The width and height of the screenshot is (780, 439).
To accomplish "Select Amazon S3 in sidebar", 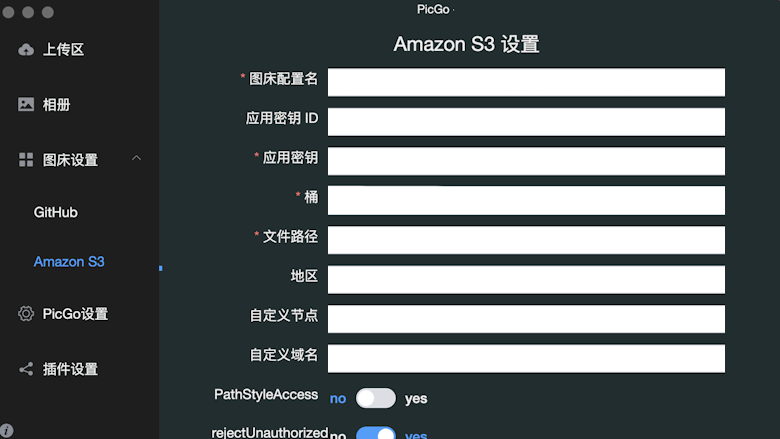I will coord(69,261).
